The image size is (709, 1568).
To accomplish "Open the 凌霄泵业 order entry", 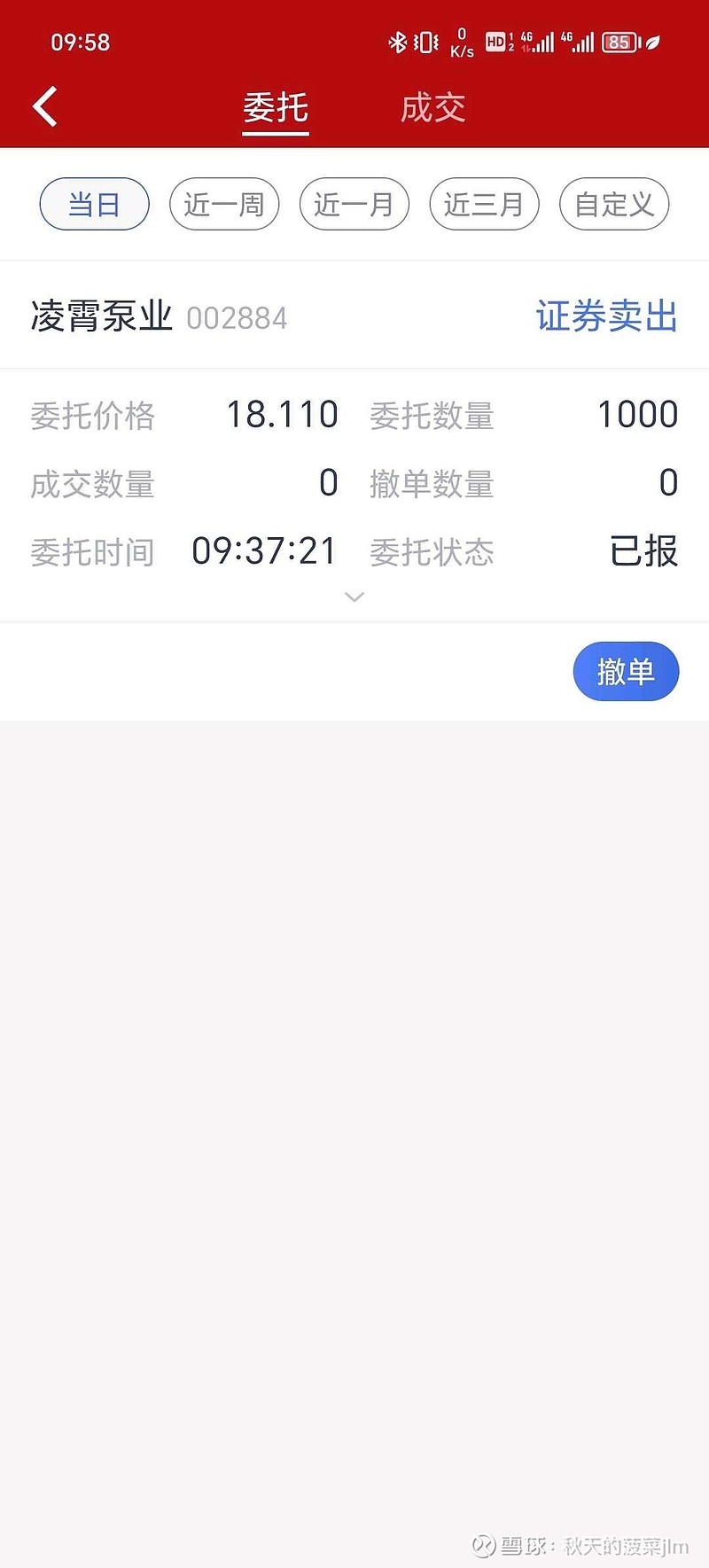I will tap(160, 316).
